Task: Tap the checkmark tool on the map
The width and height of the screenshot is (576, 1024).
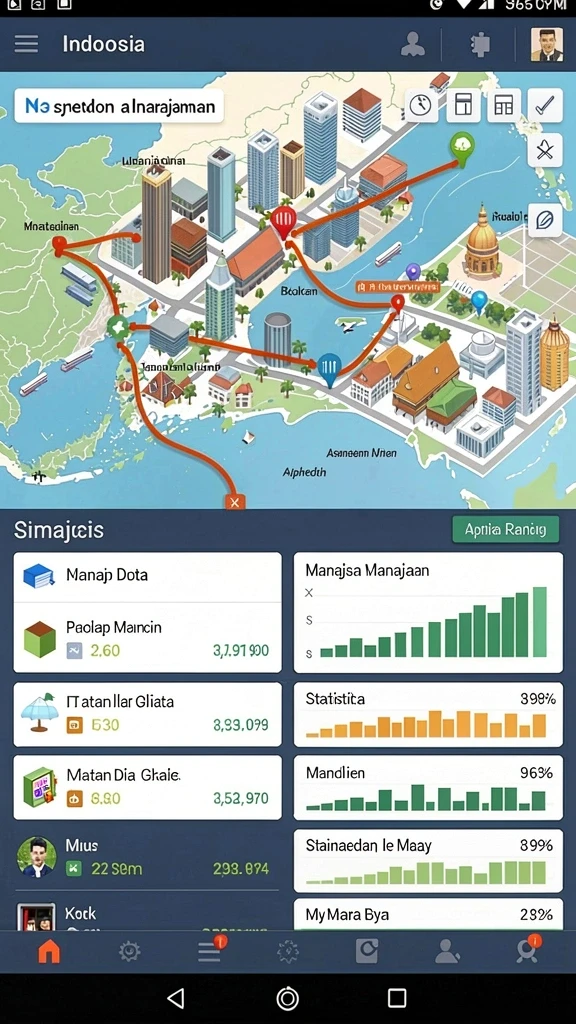Action: [545, 105]
